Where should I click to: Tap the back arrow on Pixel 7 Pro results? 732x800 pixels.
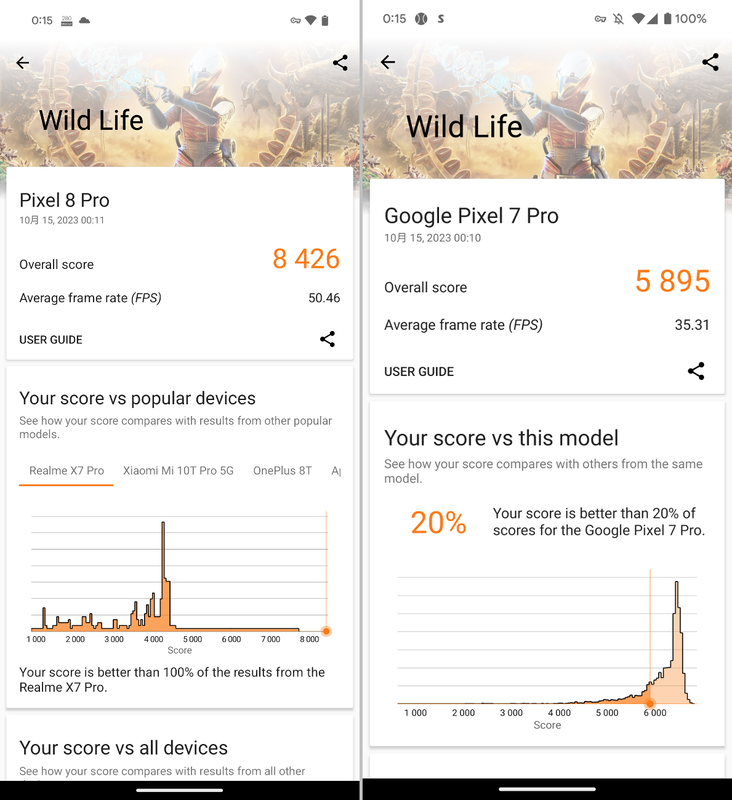pos(388,61)
